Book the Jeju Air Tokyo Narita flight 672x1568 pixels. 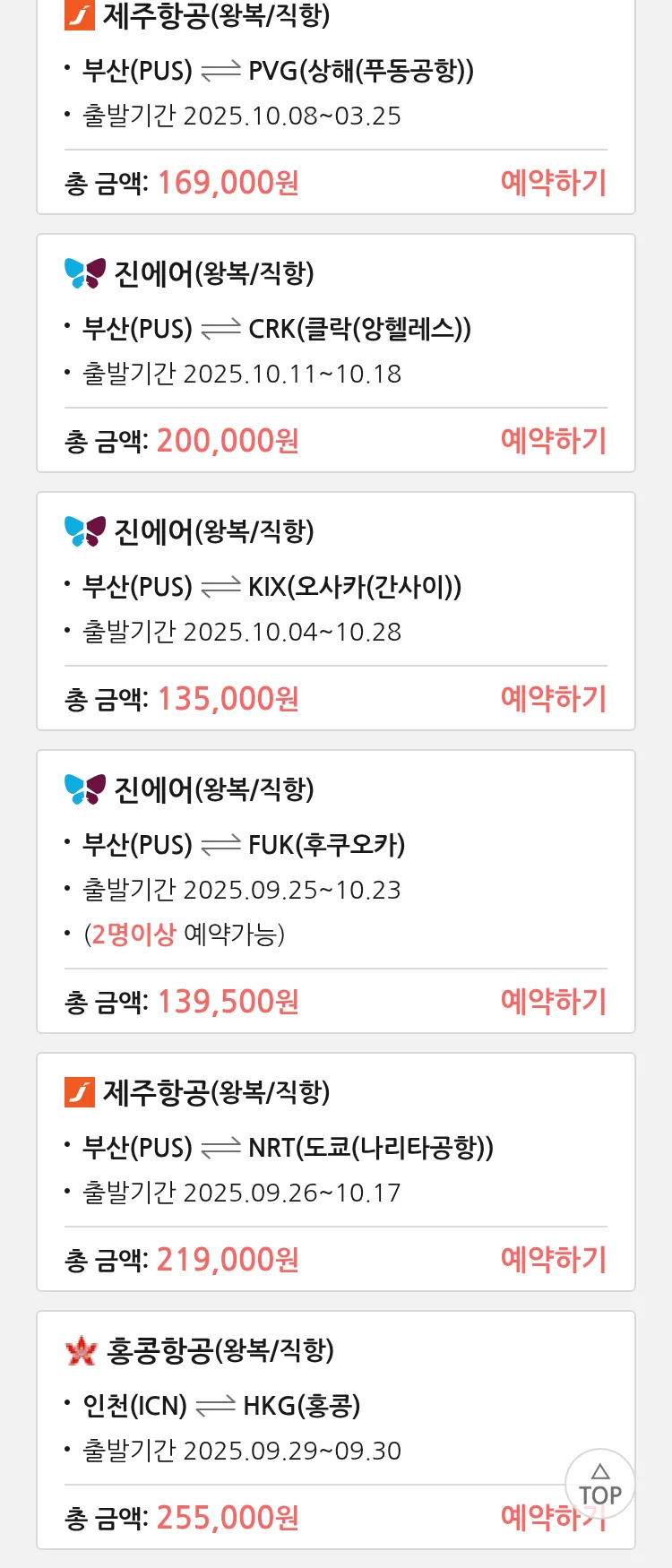coord(553,1260)
